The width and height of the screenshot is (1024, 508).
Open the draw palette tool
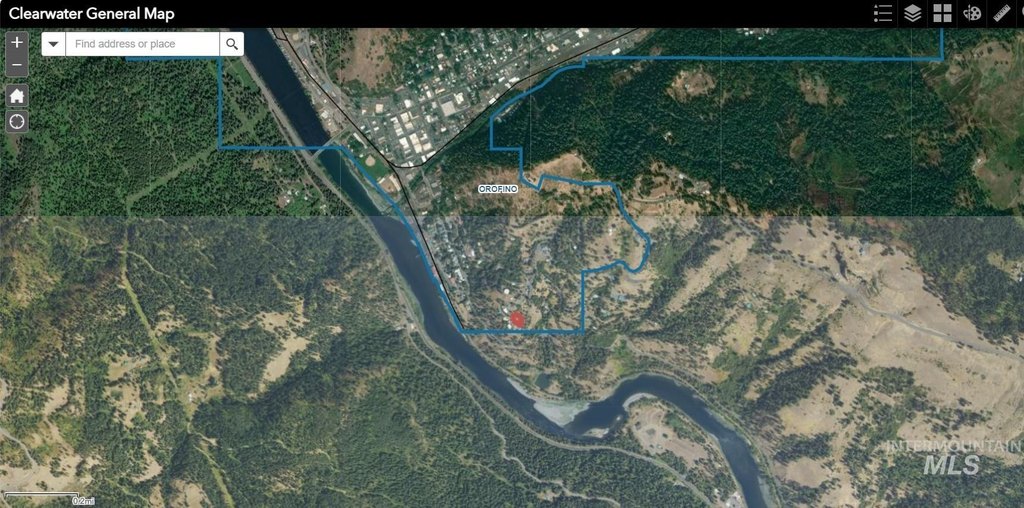click(972, 13)
